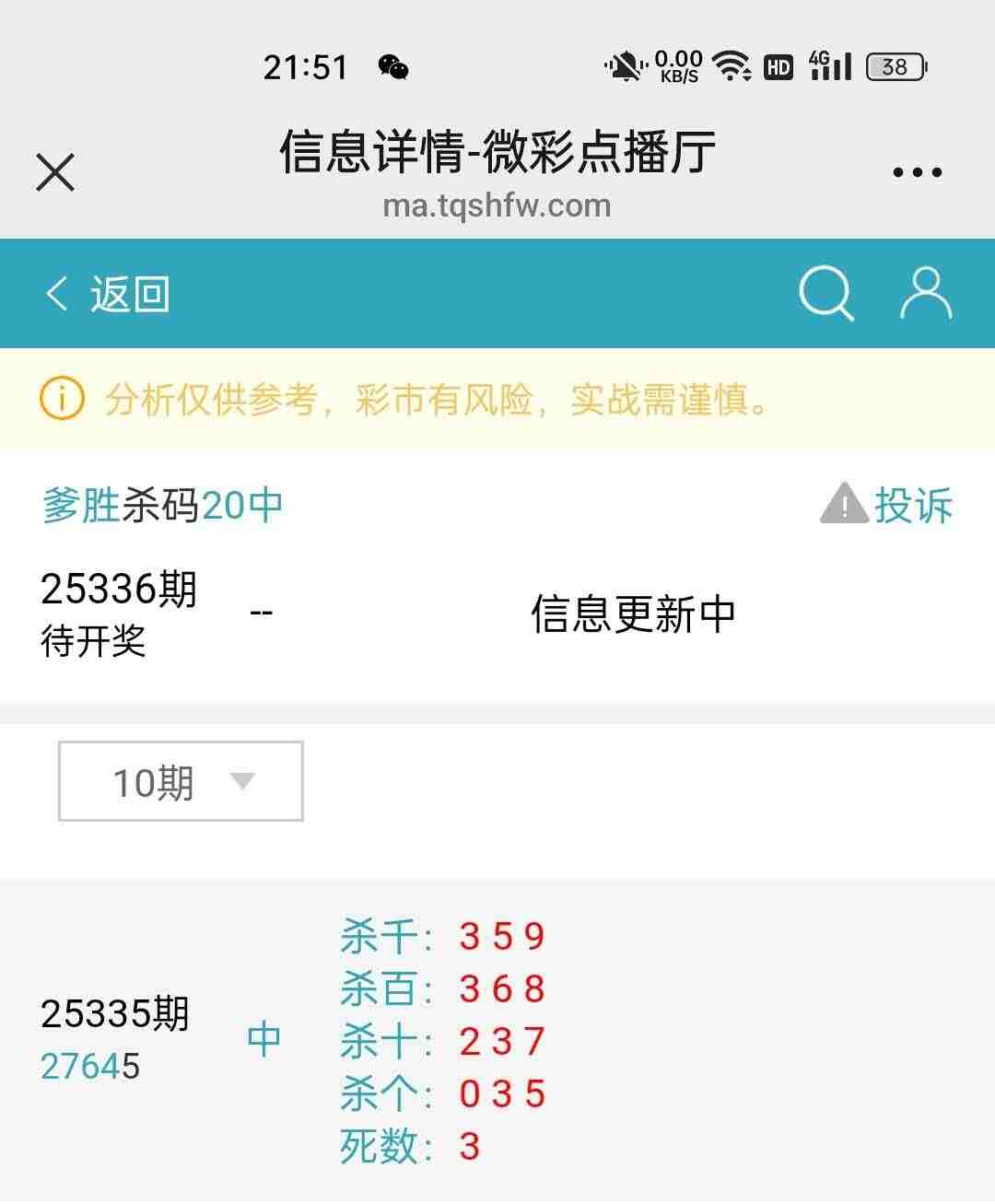The width and height of the screenshot is (995, 1204).
Task: Open the 爹胜杀码20中 link
Action: click(161, 504)
